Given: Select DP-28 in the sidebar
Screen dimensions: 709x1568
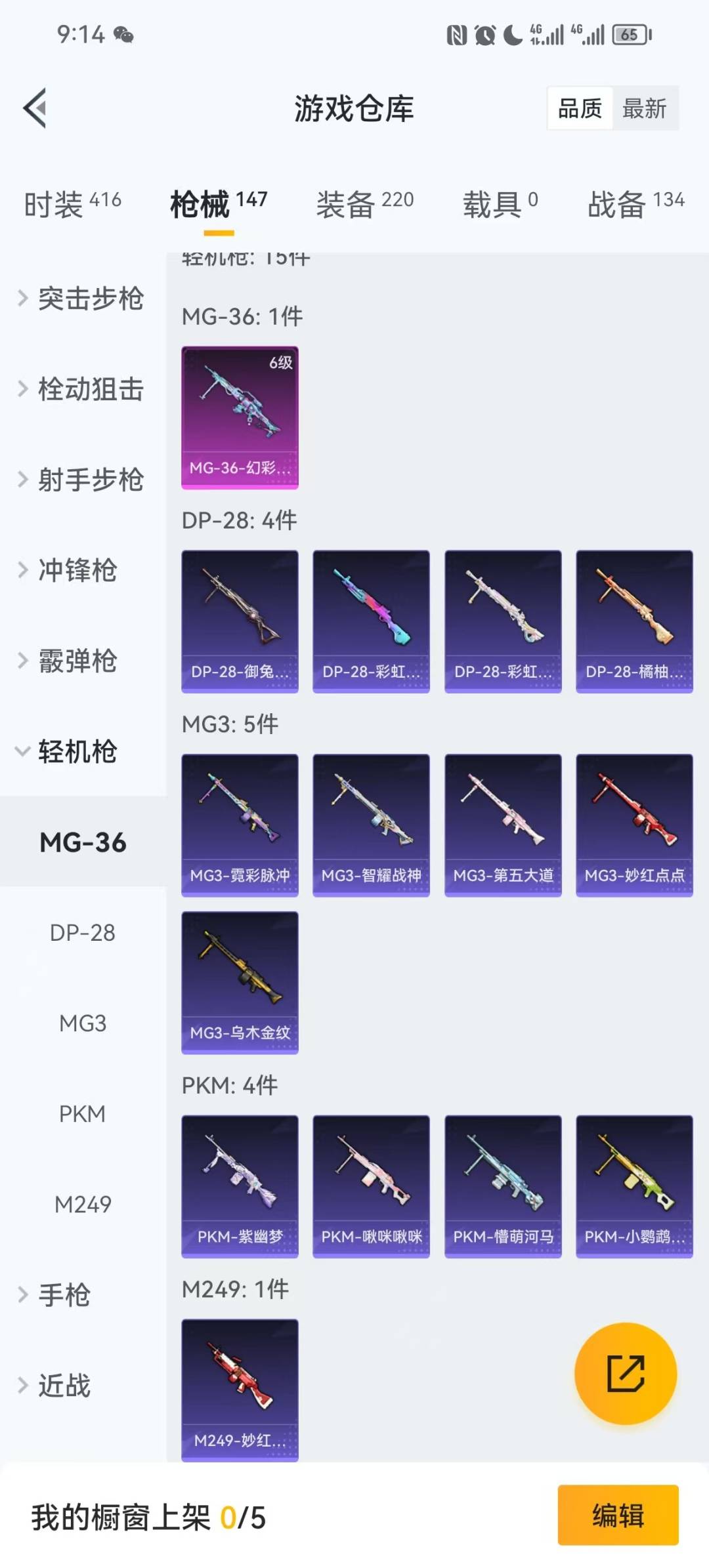Looking at the screenshot, I should pyautogui.click(x=82, y=932).
